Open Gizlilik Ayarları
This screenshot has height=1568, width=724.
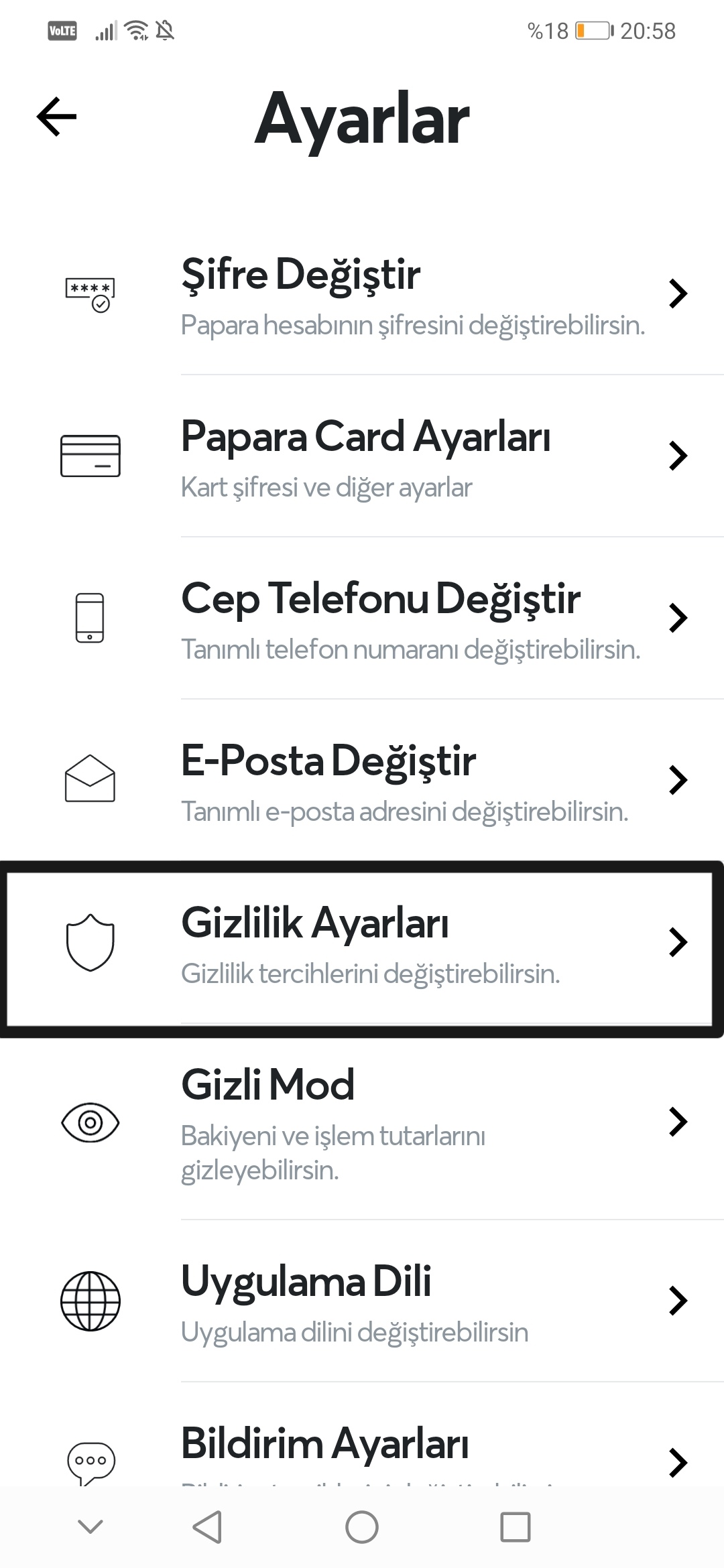362,943
